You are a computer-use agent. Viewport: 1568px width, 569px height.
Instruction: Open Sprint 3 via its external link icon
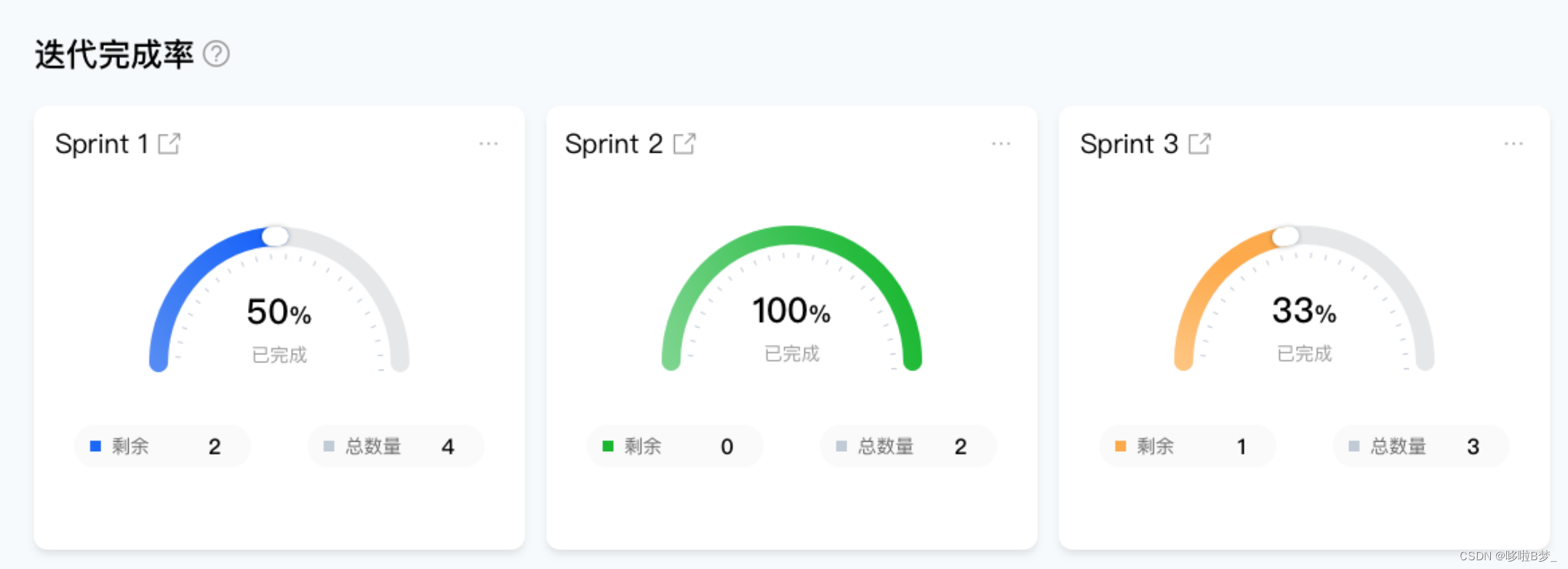(1199, 143)
